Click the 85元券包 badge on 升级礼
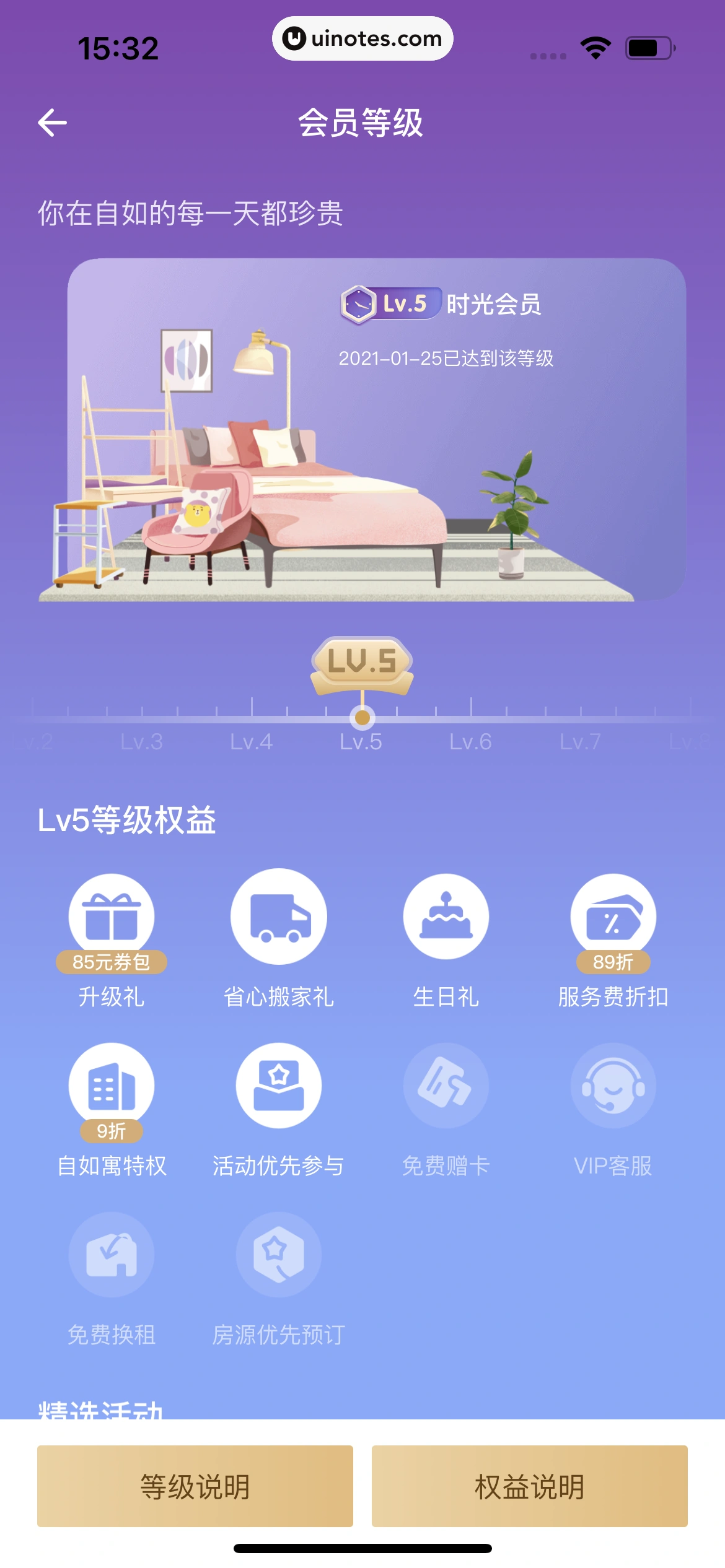 (x=112, y=963)
